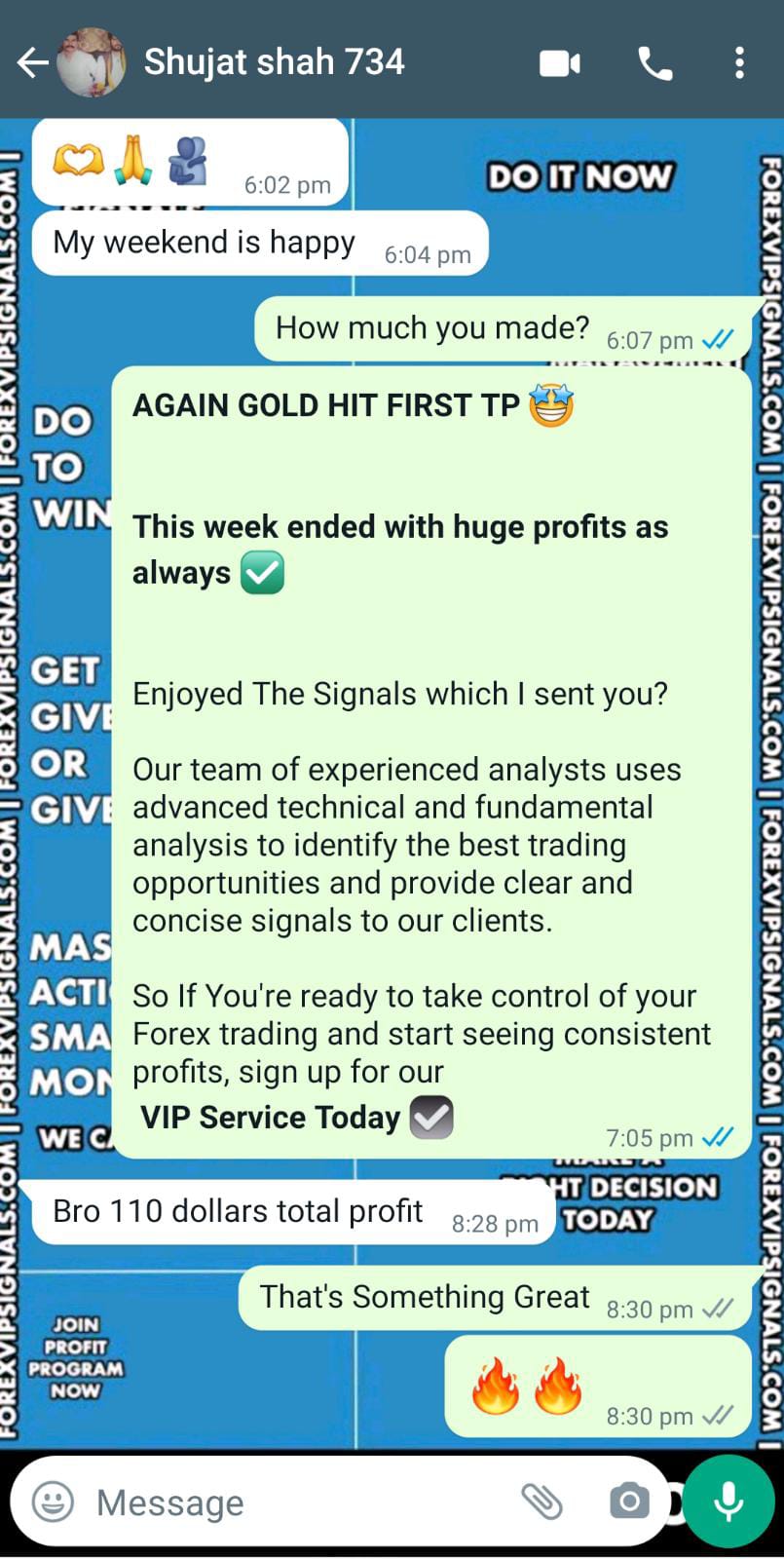
Task: Start a voice call with Shujat shah
Action: 654,63
